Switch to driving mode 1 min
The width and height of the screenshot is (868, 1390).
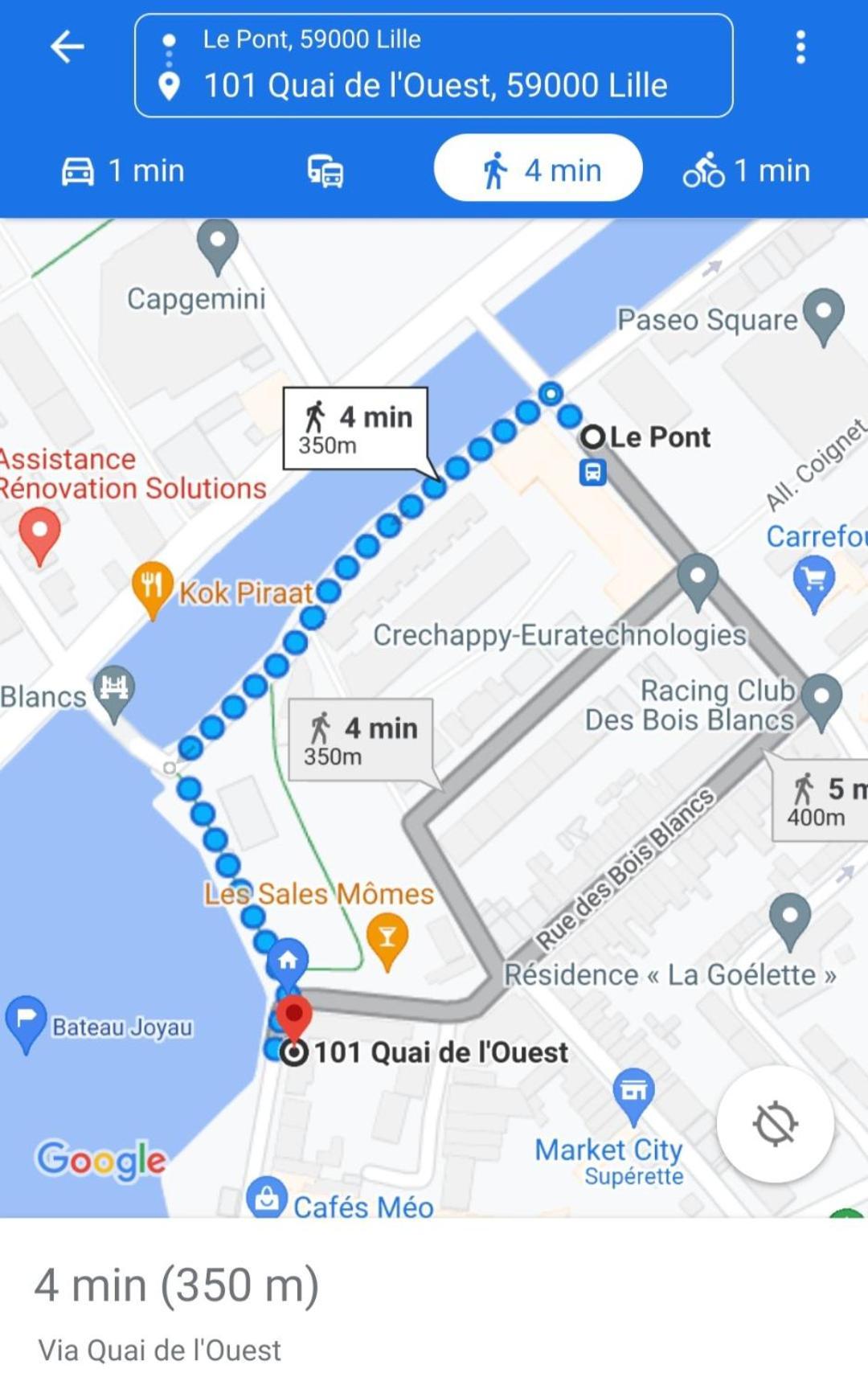pyautogui.click(x=124, y=171)
